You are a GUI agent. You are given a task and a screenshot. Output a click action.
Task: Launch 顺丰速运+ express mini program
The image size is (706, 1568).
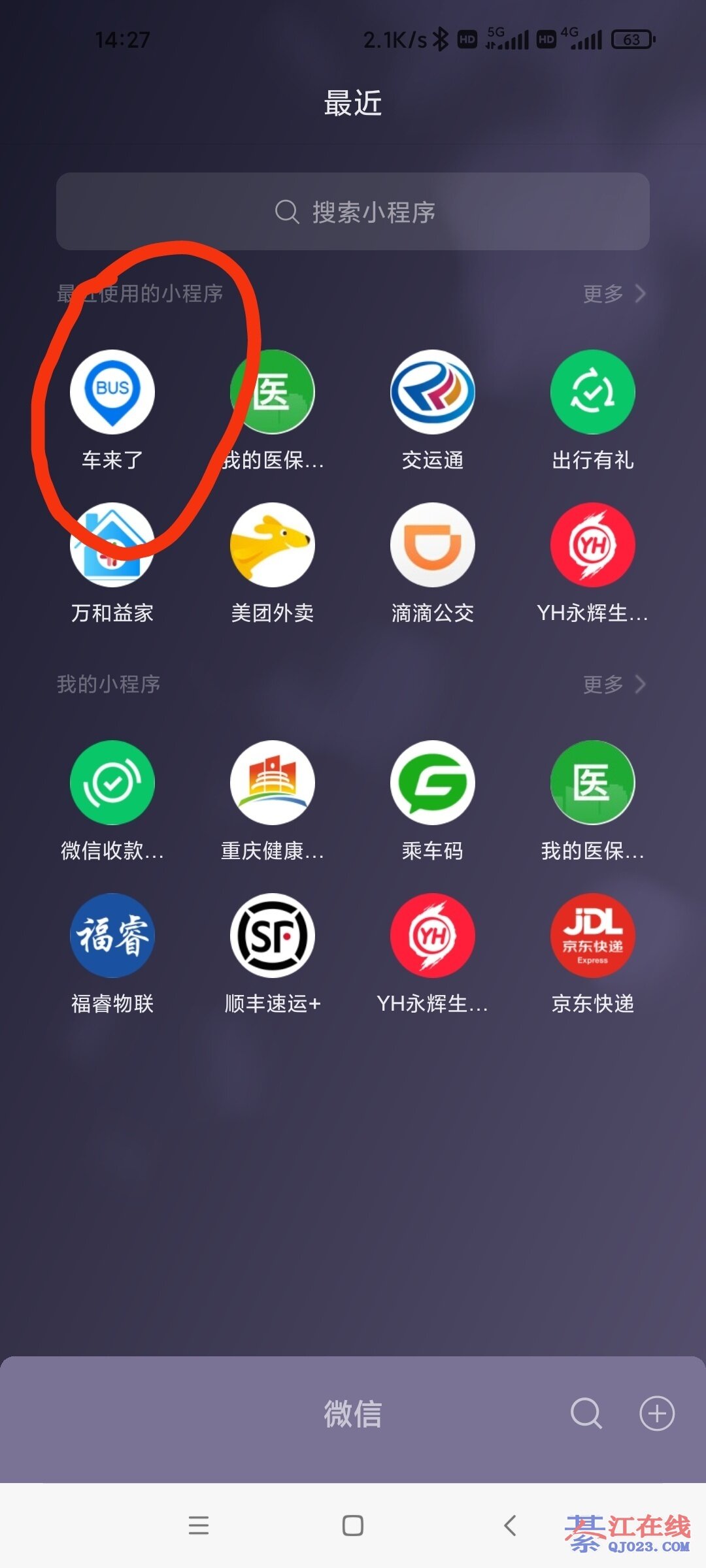pos(273,936)
